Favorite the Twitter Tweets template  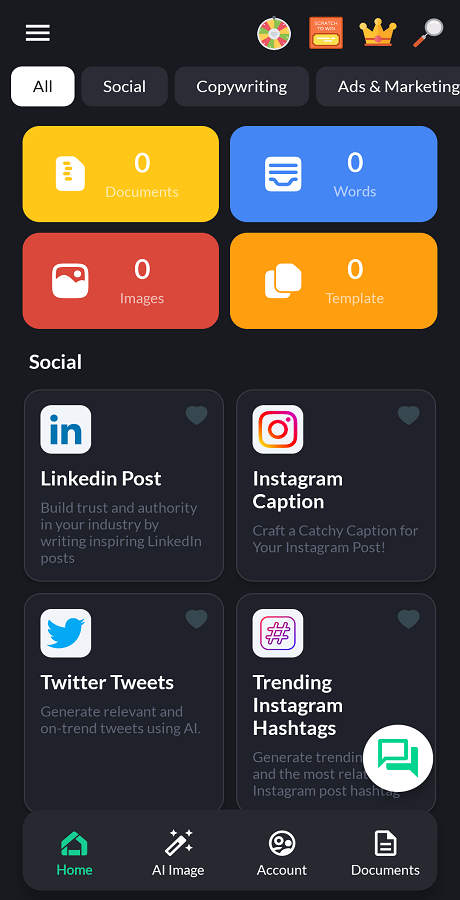pyautogui.click(x=196, y=619)
